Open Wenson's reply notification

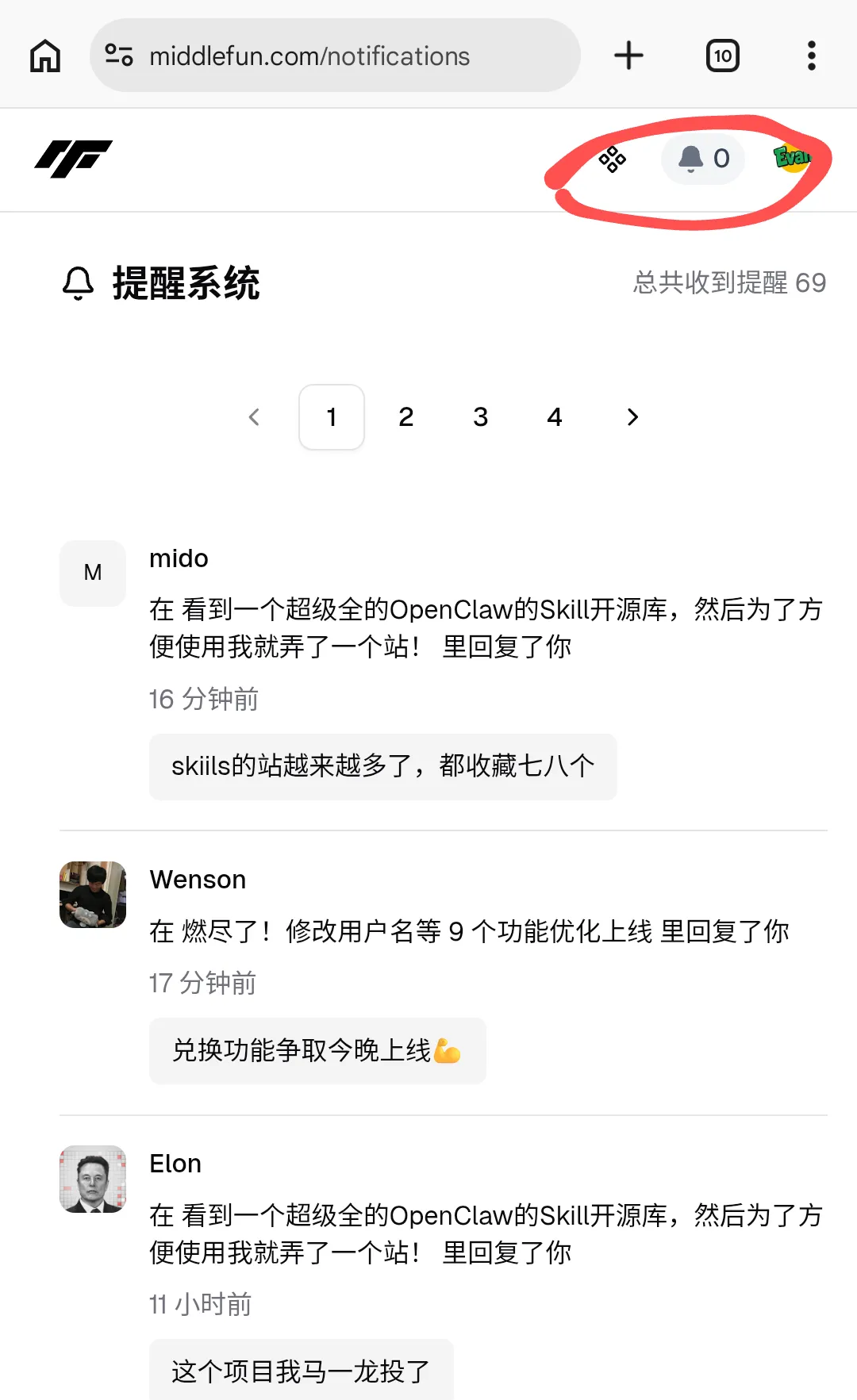click(468, 931)
